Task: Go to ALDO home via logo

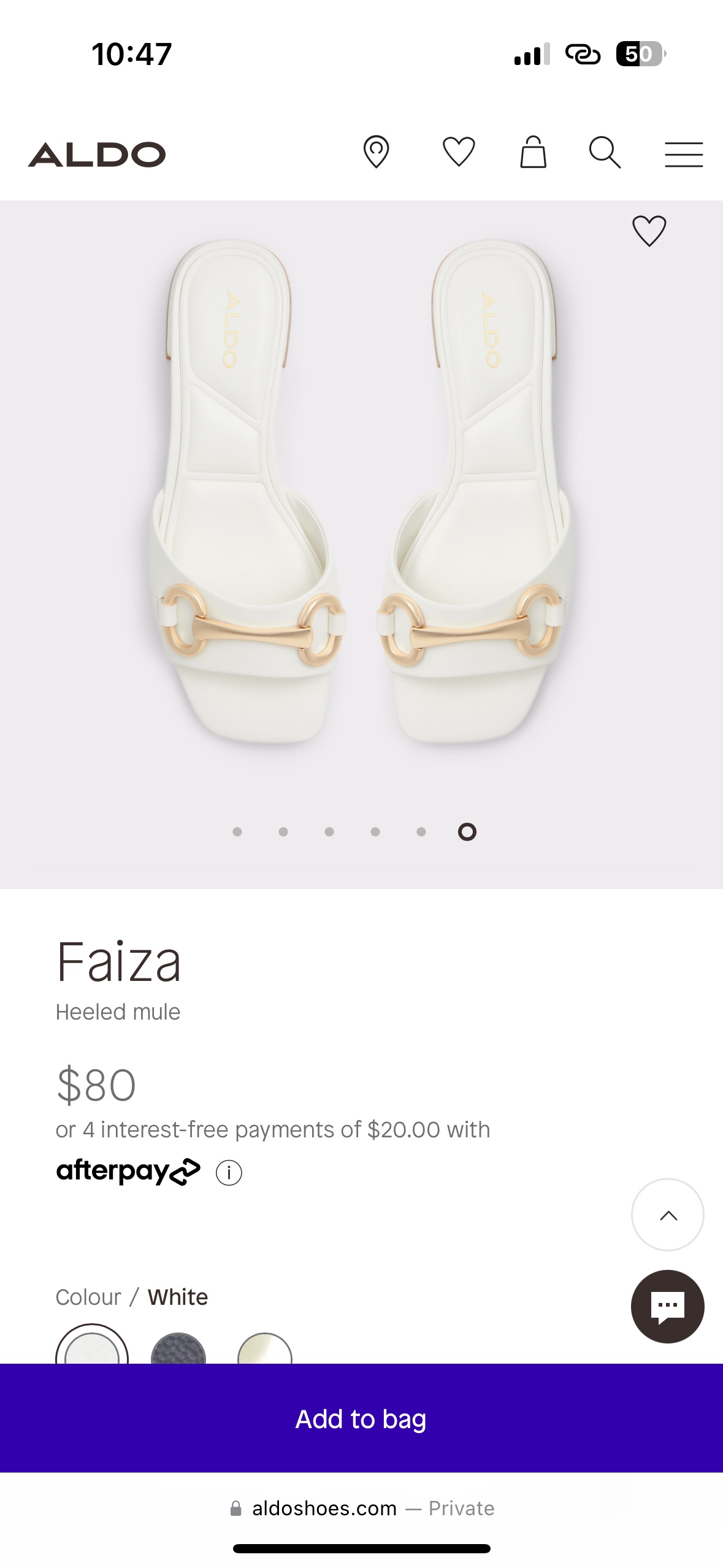Action: 97,154
